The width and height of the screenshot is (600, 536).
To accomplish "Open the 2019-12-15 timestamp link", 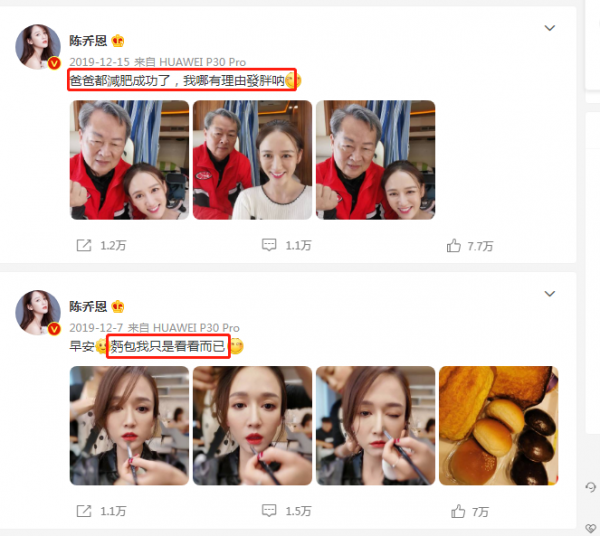I will [96, 62].
